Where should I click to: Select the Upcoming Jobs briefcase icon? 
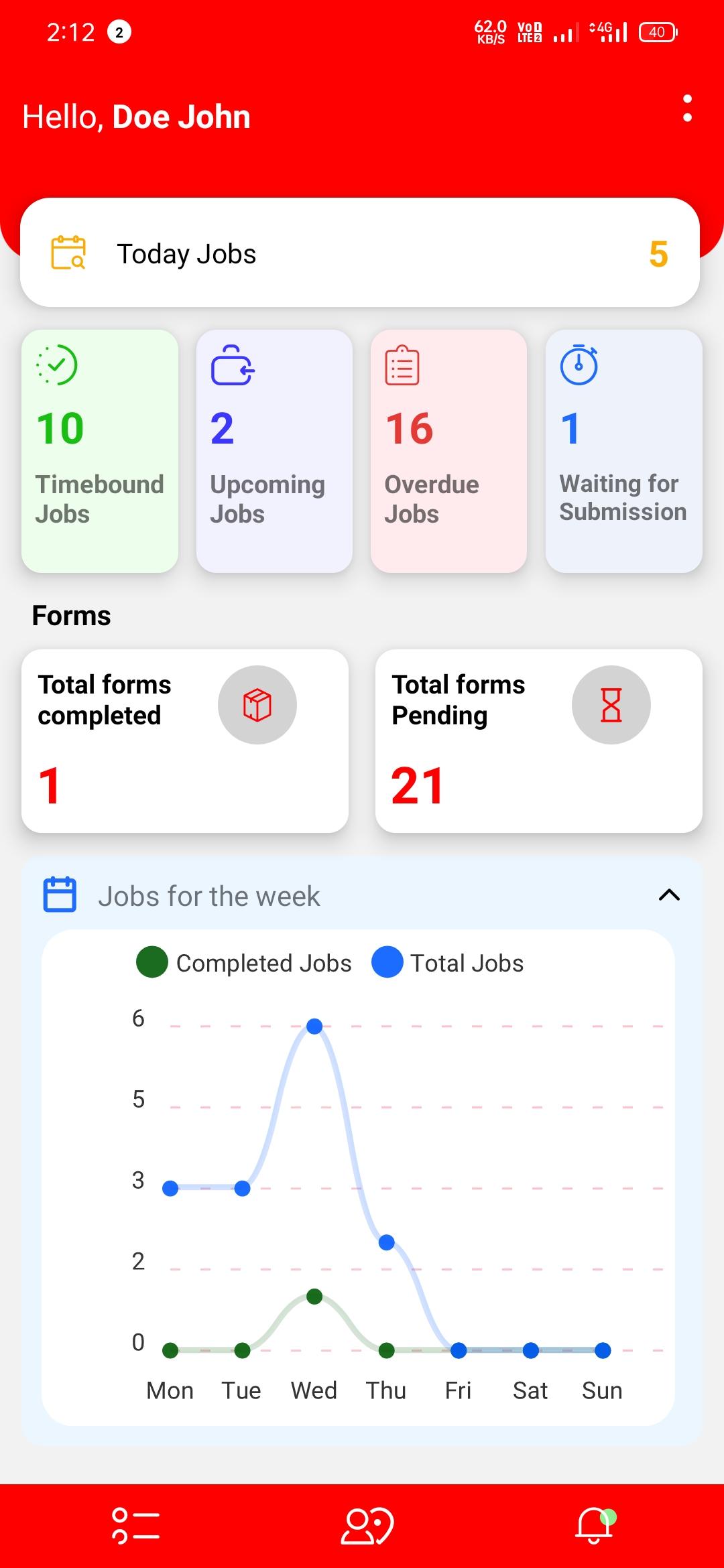231,366
